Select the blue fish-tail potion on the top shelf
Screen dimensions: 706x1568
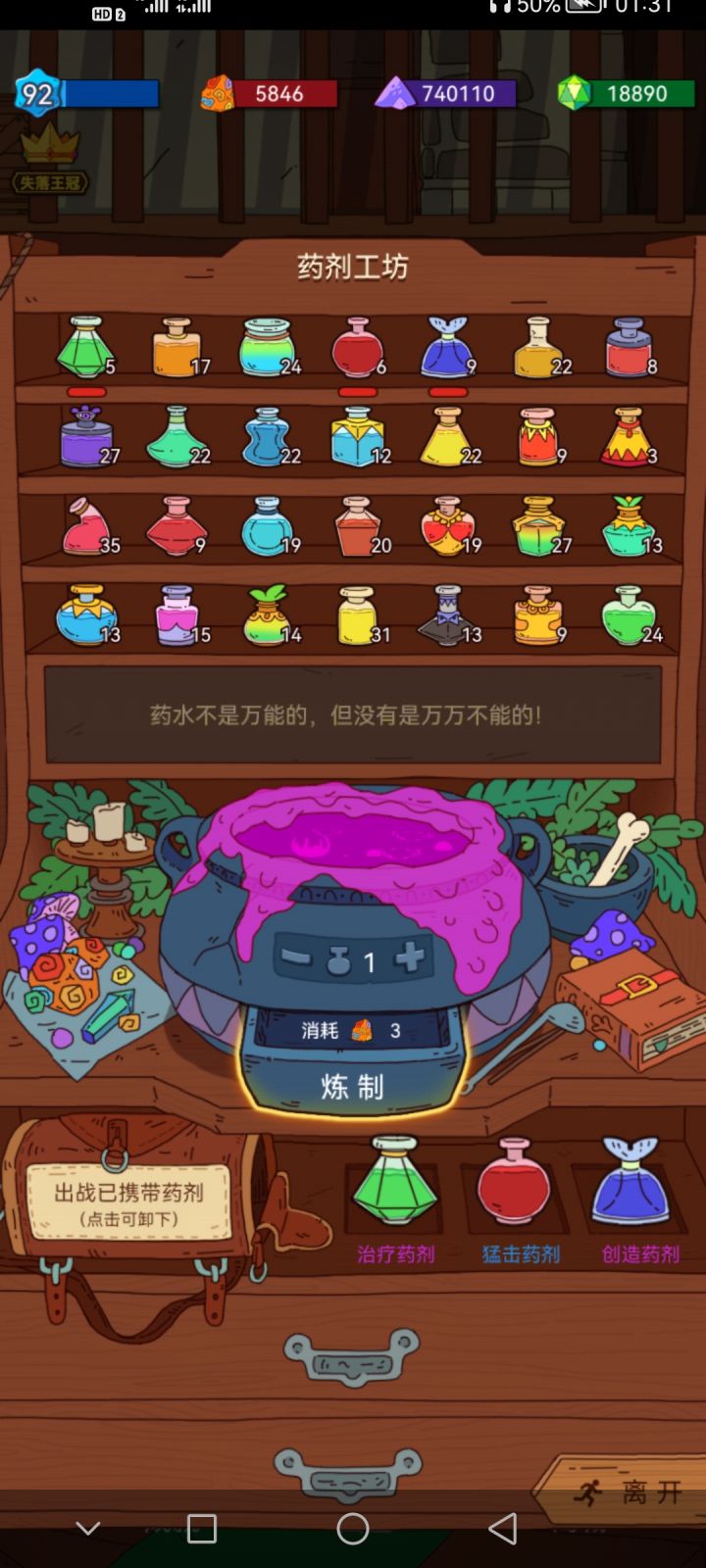pos(447,343)
